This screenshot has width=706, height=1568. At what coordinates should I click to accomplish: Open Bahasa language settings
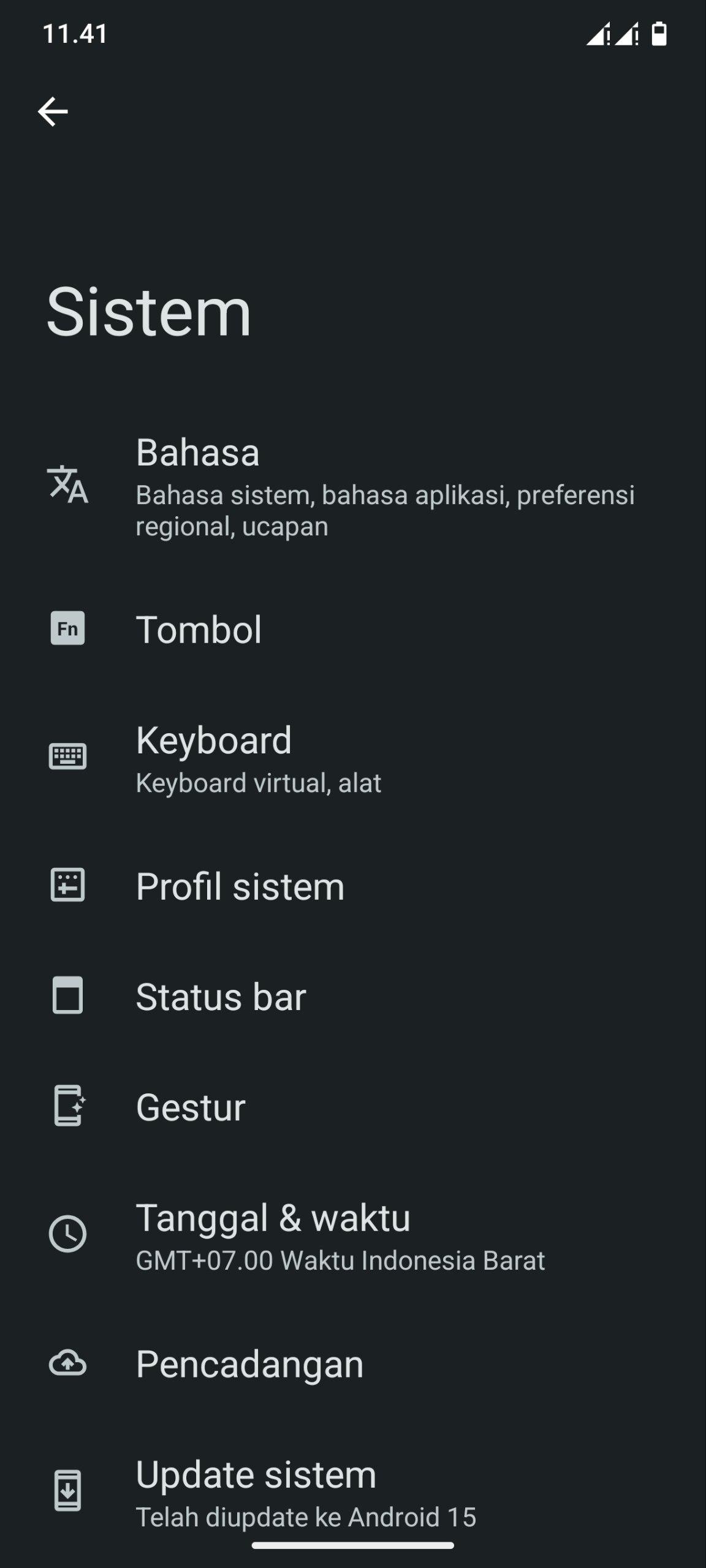(353, 486)
